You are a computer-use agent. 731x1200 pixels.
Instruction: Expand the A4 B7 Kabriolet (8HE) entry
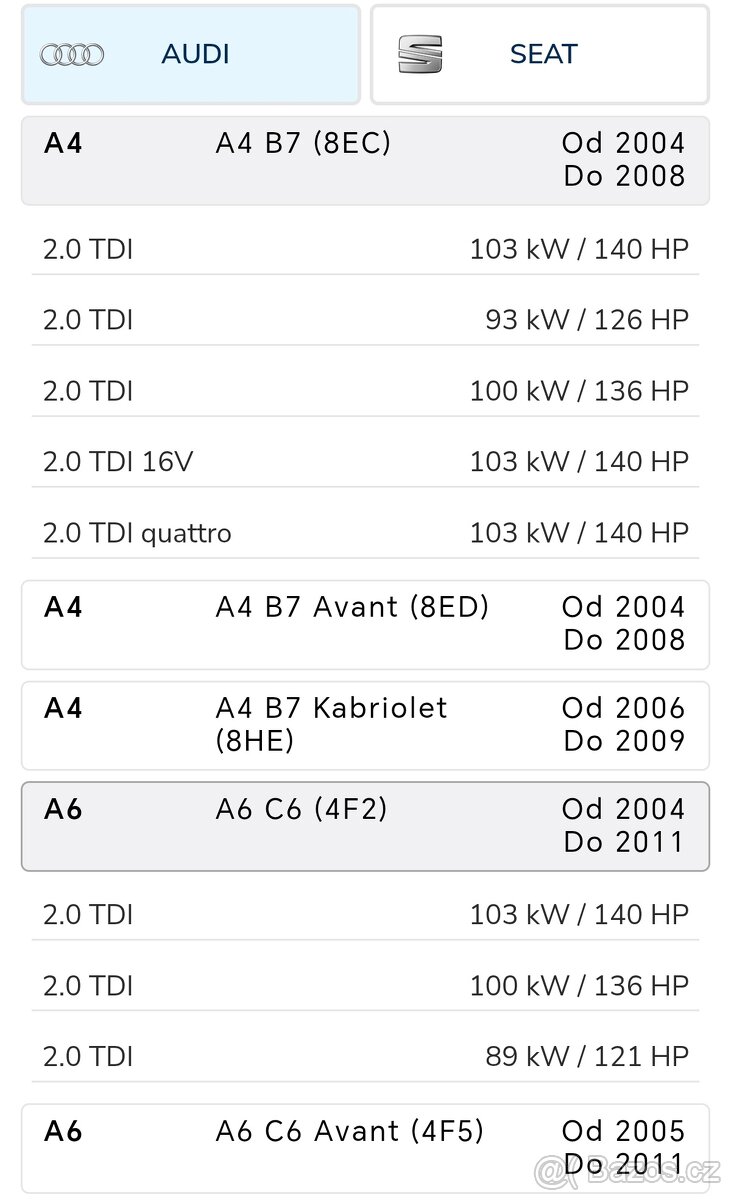[365, 725]
